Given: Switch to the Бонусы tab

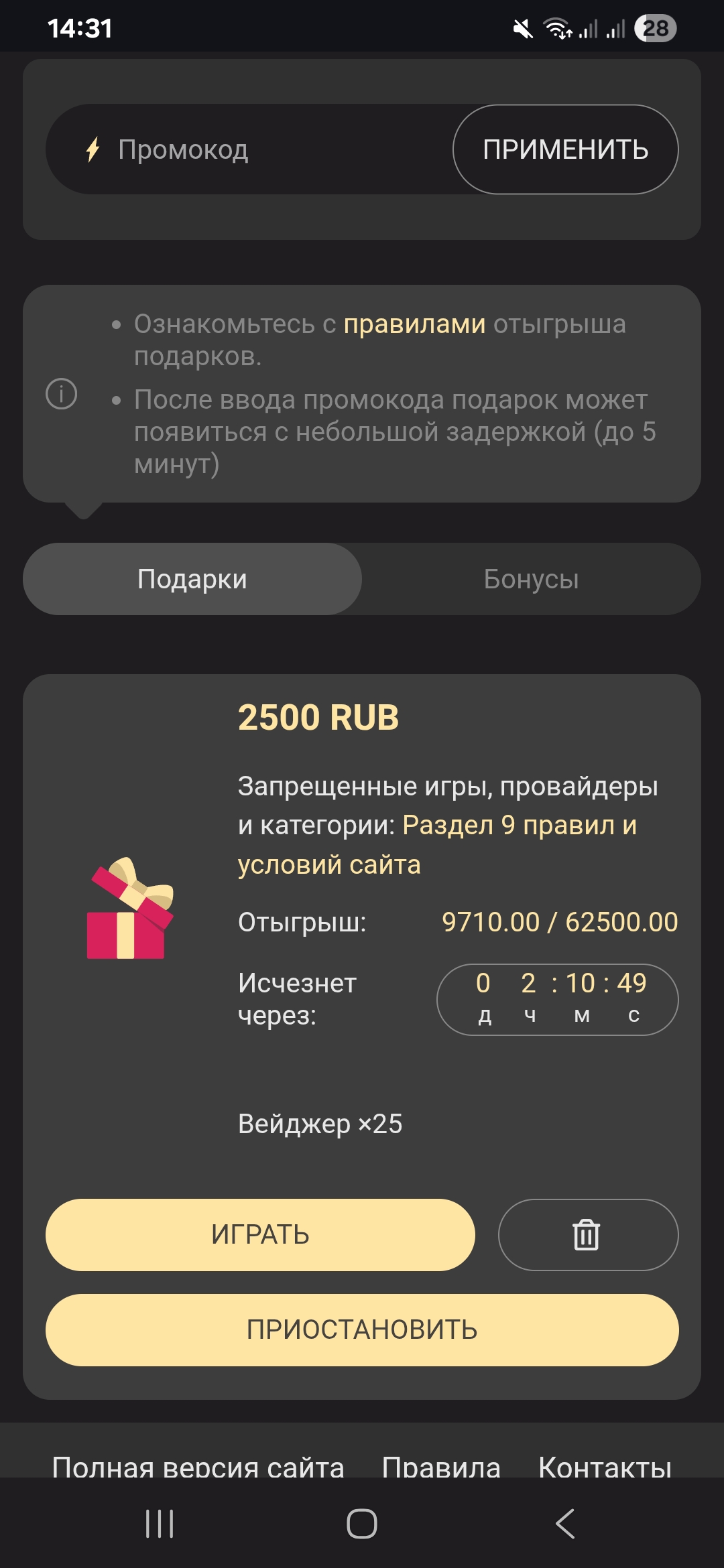Looking at the screenshot, I should point(531,579).
